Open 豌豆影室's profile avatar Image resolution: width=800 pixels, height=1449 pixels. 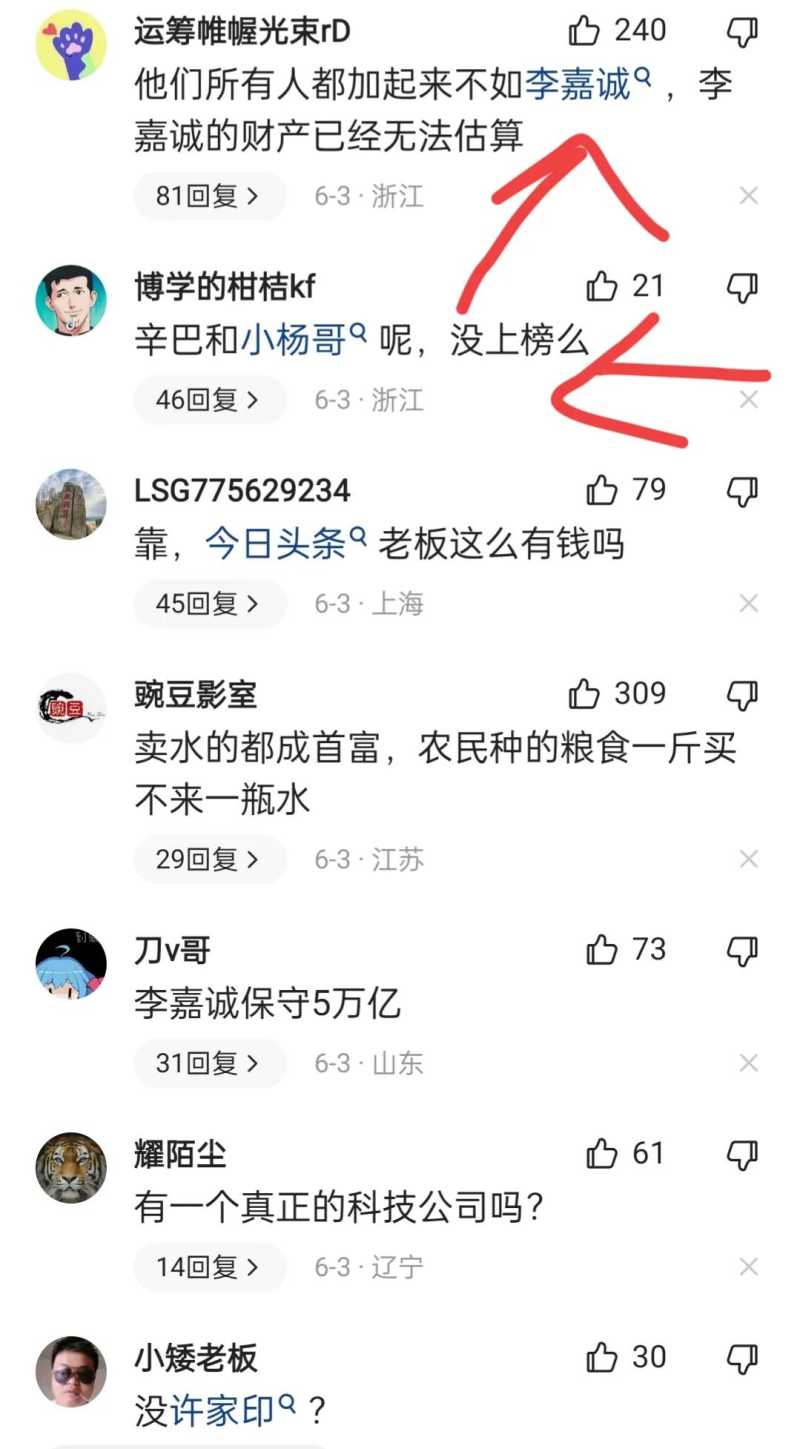[71, 708]
